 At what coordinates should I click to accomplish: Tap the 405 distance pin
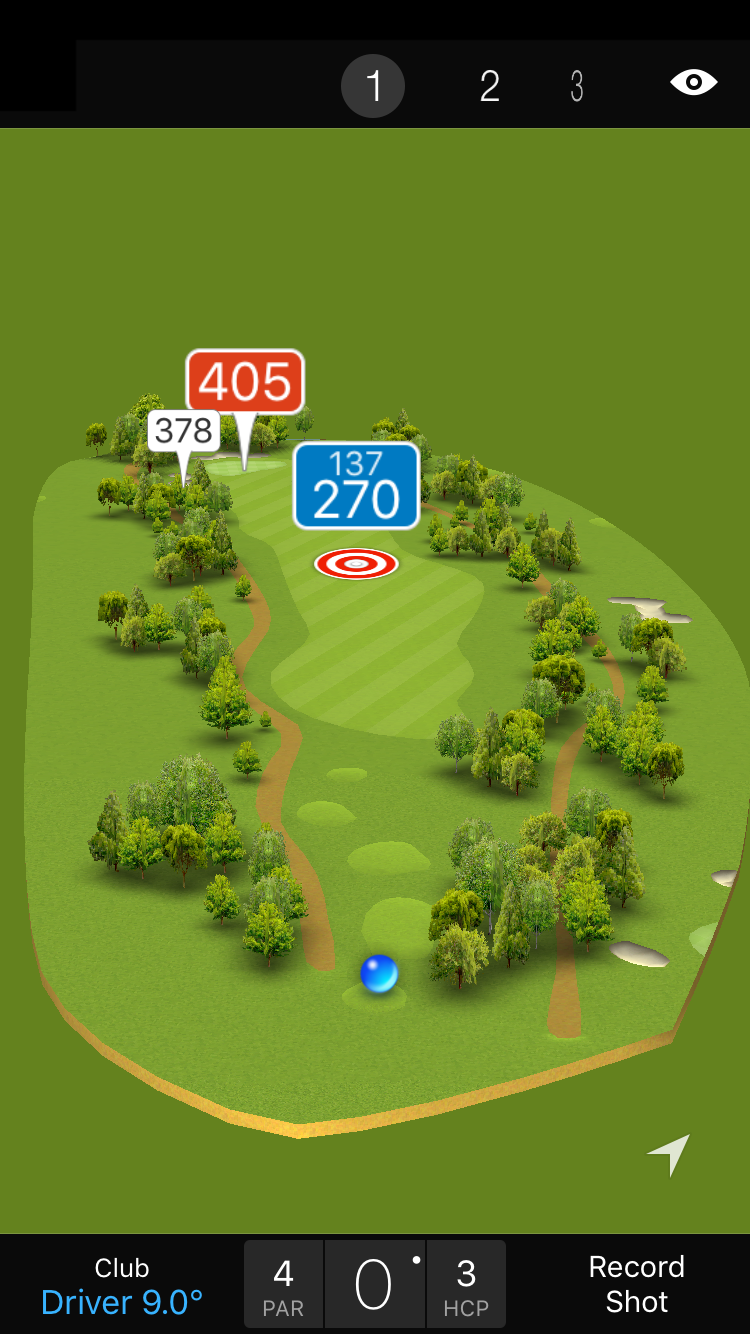coord(245,382)
